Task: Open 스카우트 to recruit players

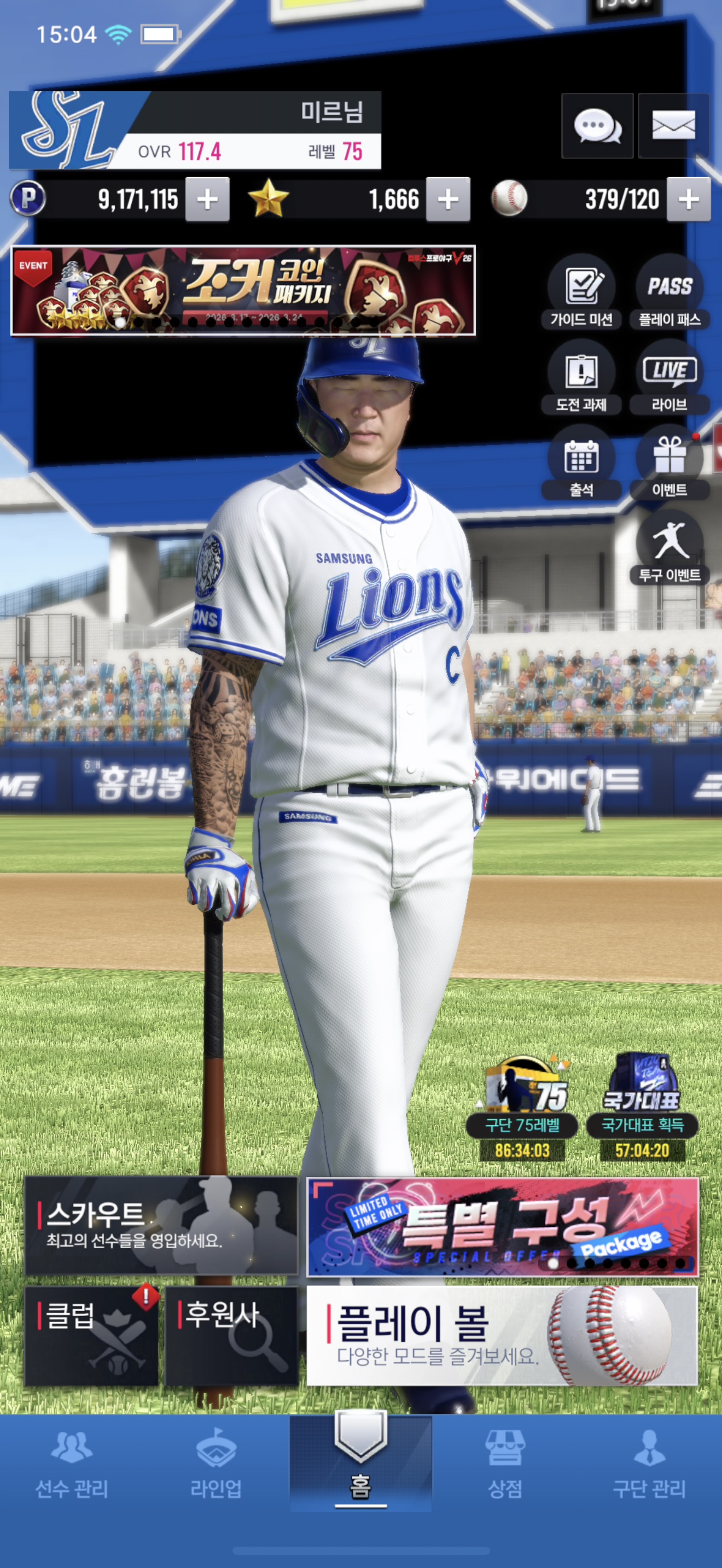Action: (161, 1225)
